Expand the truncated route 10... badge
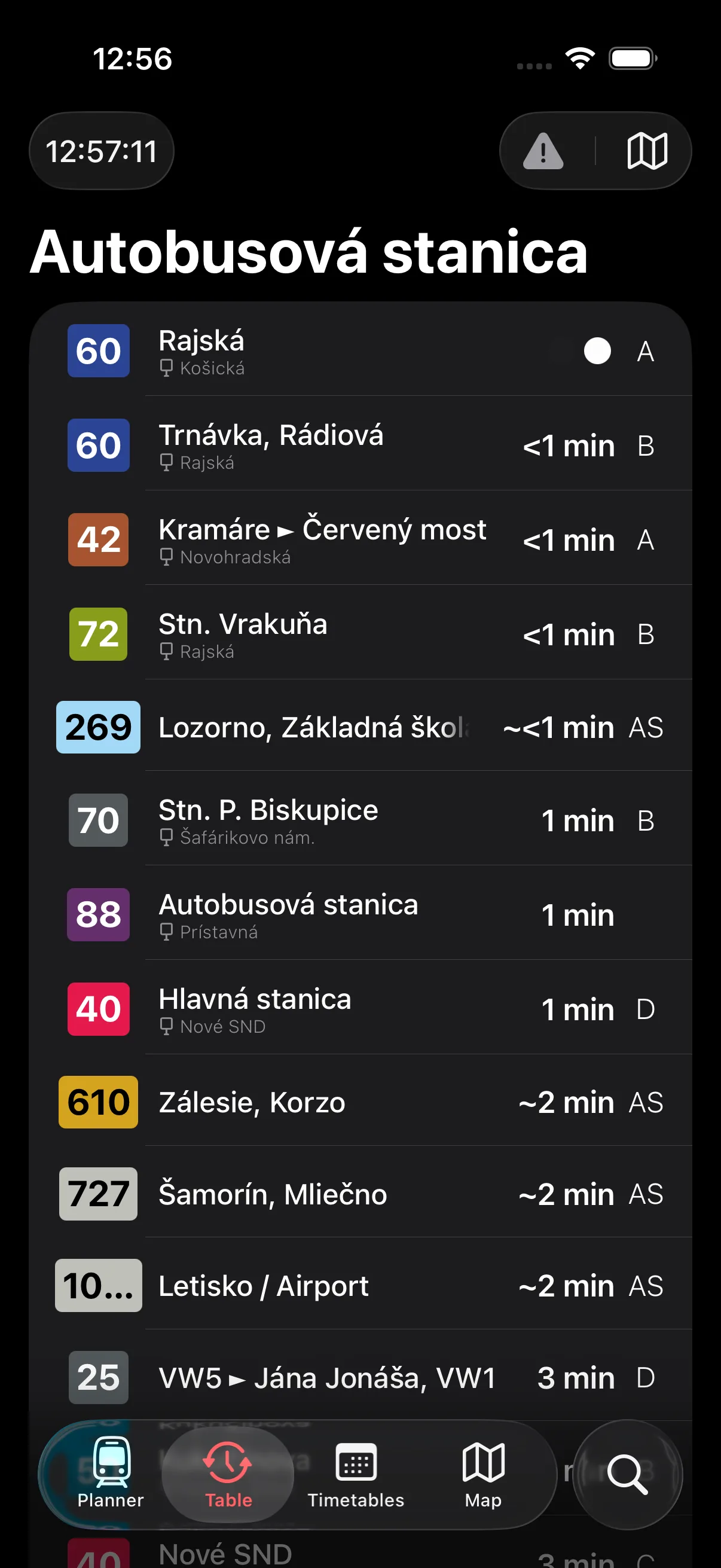The image size is (721, 1568). [98, 1286]
